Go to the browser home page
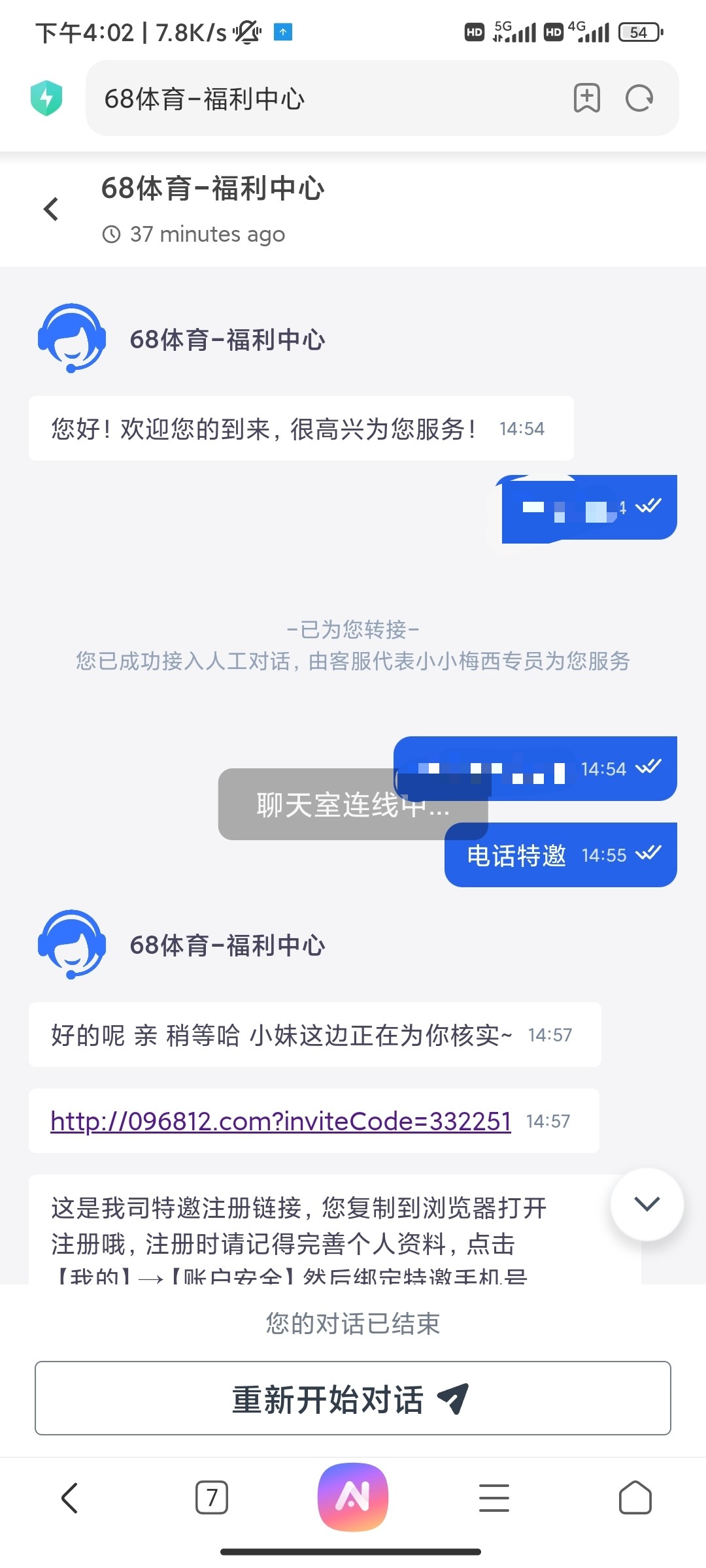The height and width of the screenshot is (1568, 706). (x=635, y=1497)
